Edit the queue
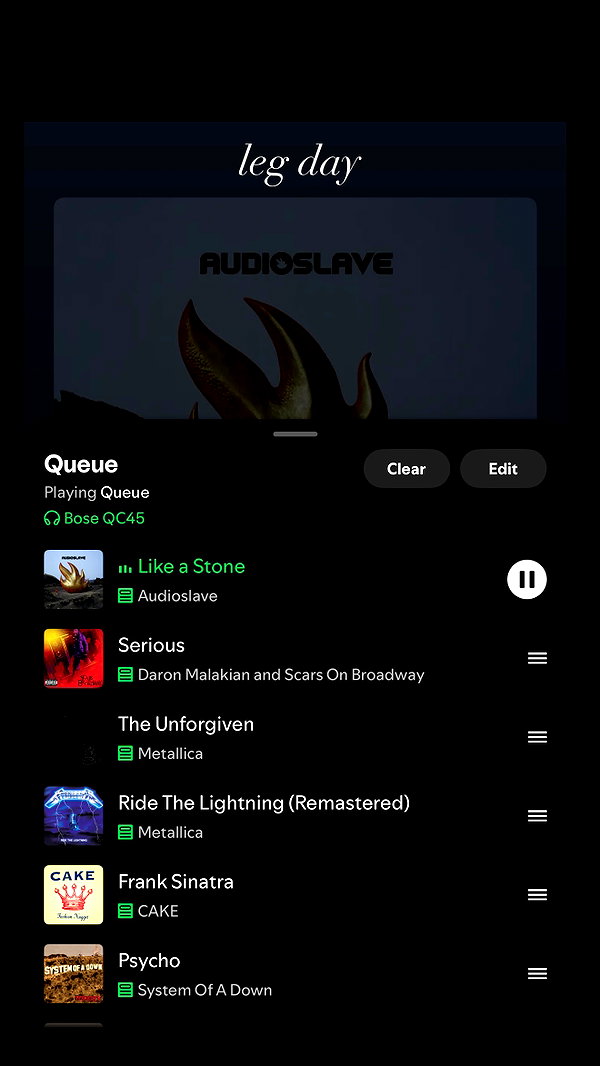The height and width of the screenshot is (1066, 600). (x=503, y=468)
